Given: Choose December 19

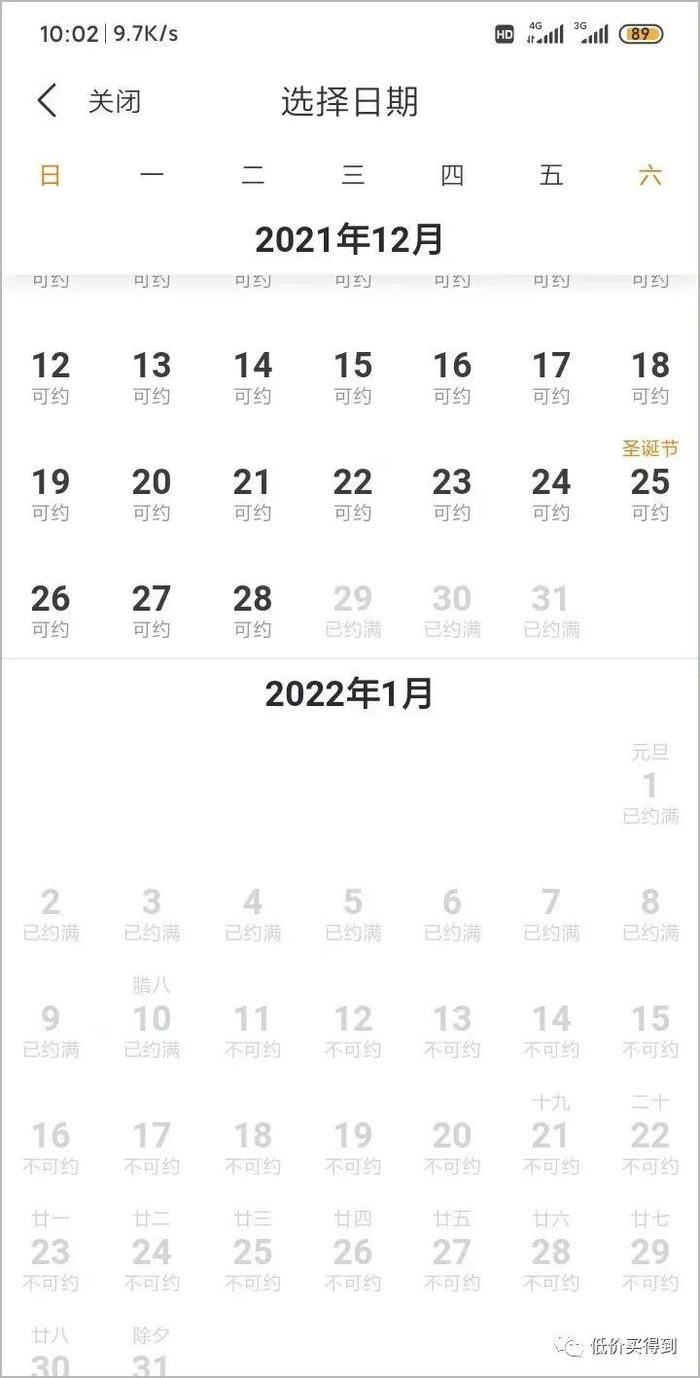Looking at the screenshot, I should pos(51,493).
